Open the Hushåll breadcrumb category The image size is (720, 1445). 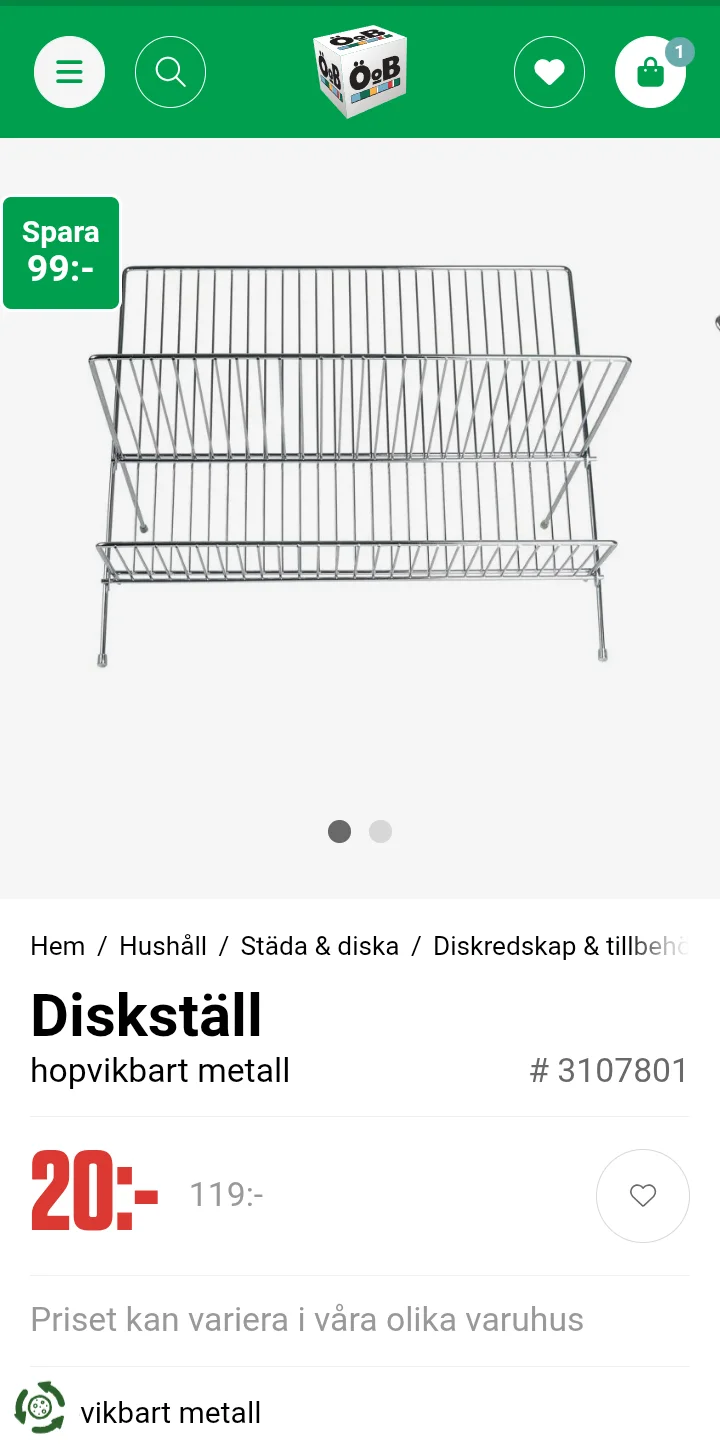tap(163, 946)
